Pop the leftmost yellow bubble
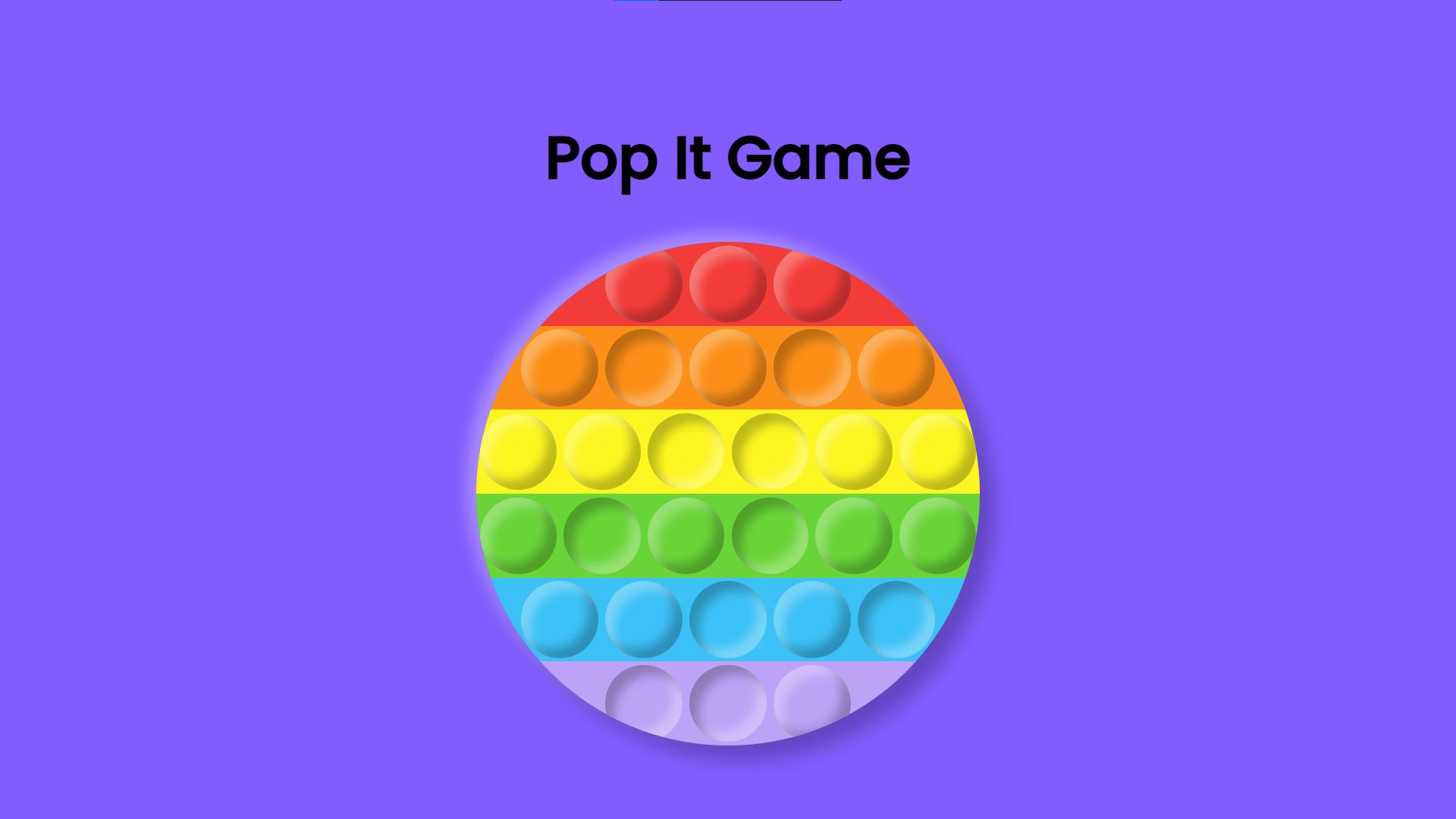Screen dimensions: 1456x819 518,451
